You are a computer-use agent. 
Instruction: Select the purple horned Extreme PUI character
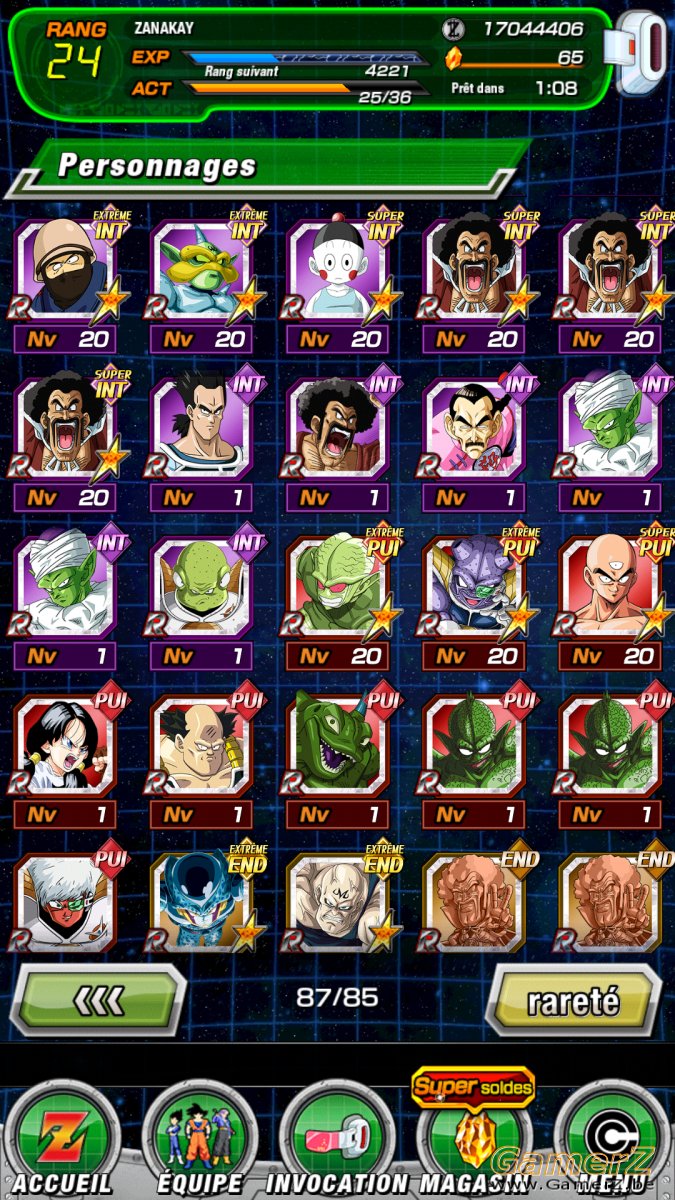[x=474, y=585]
